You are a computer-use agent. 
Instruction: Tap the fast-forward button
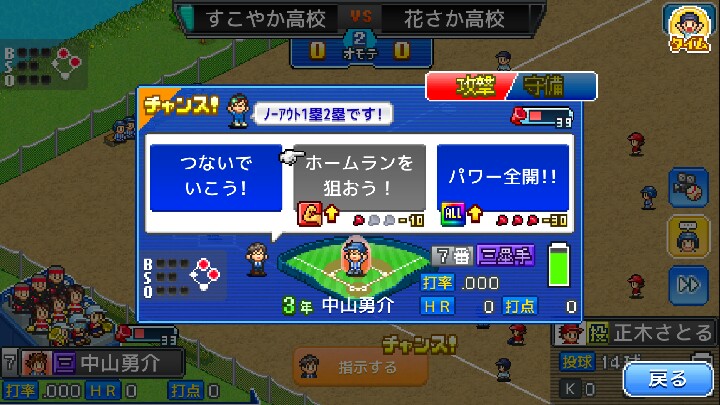pos(689,284)
